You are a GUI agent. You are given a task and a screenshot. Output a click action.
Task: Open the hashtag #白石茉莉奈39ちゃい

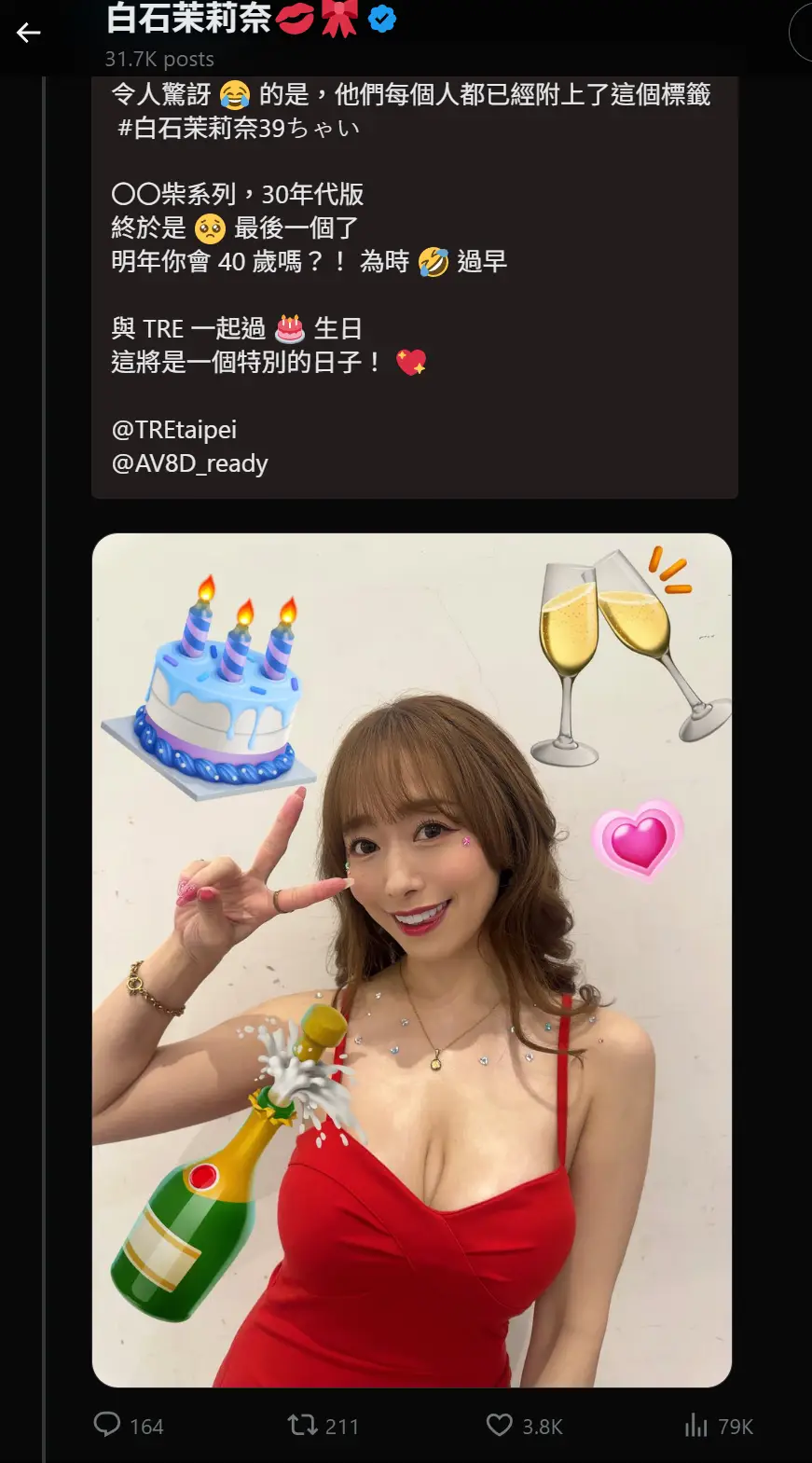click(x=239, y=128)
